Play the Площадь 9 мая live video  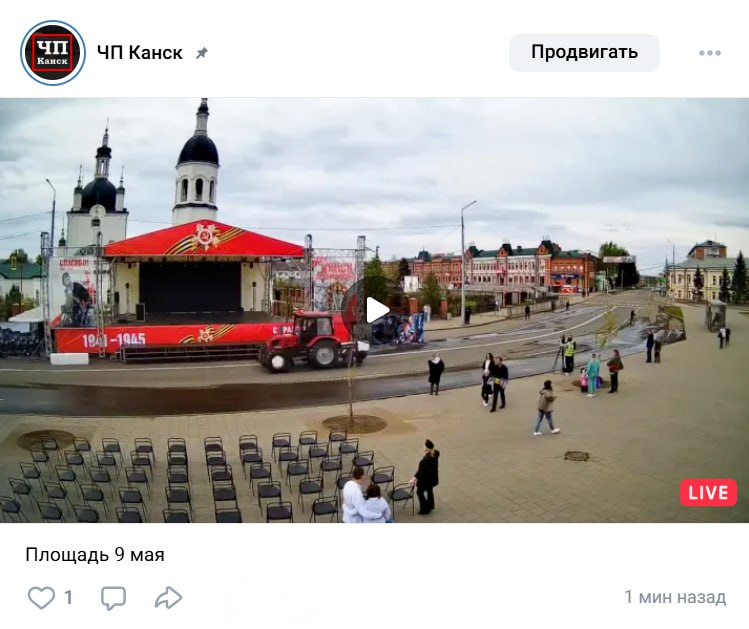click(376, 310)
